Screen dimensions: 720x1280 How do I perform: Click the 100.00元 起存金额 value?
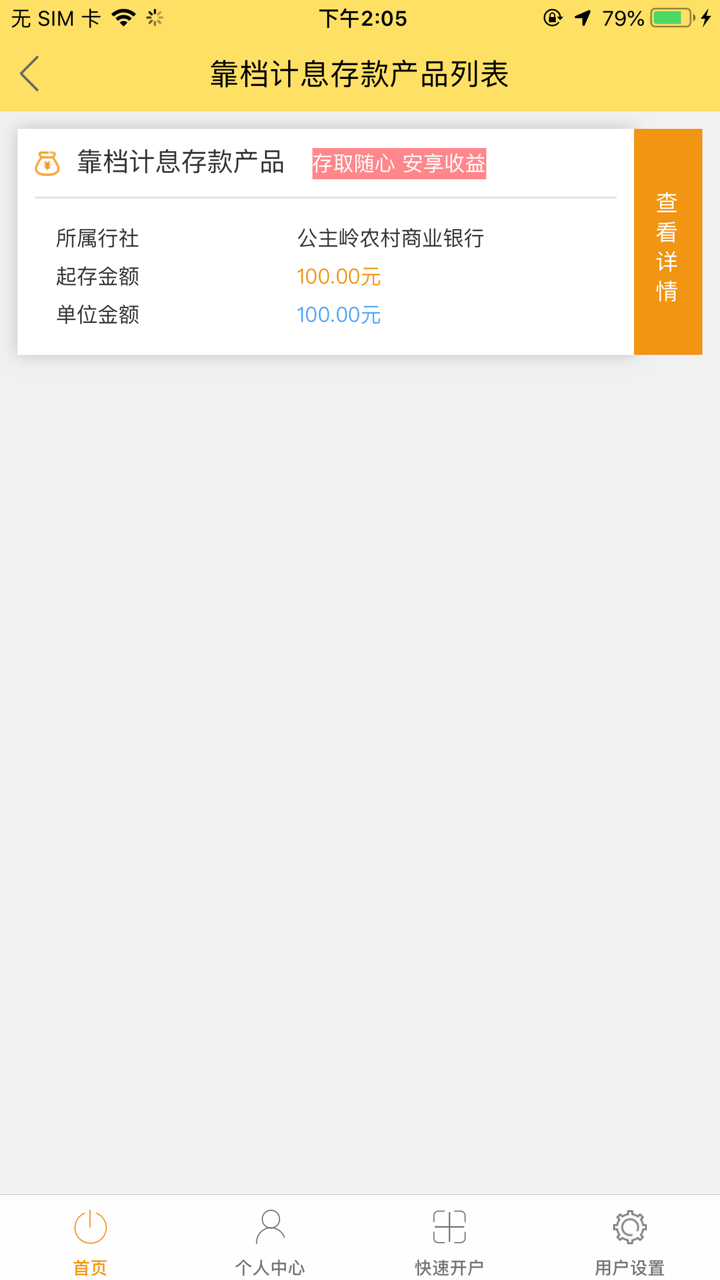(338, 276)
